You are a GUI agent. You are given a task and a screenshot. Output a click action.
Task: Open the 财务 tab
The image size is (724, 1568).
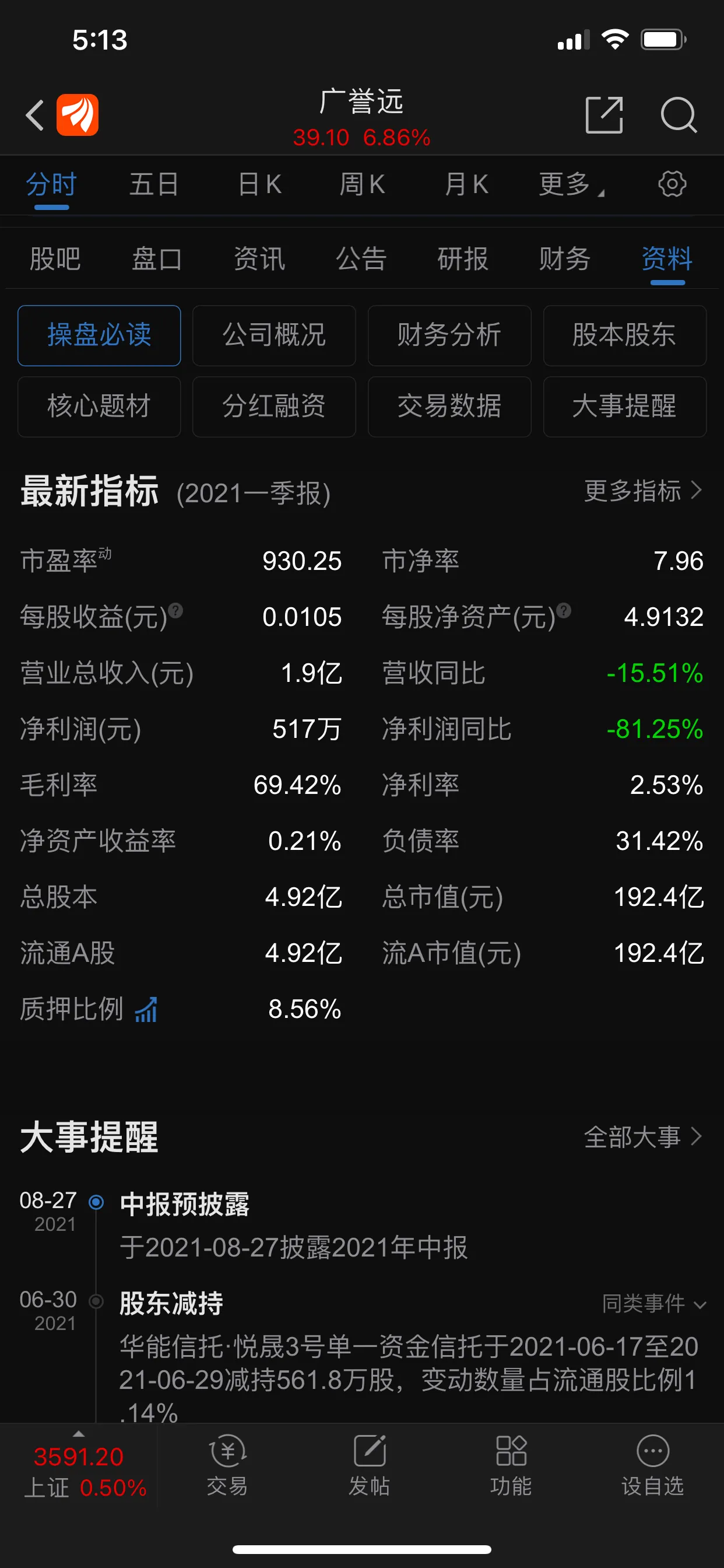point(564,260)
